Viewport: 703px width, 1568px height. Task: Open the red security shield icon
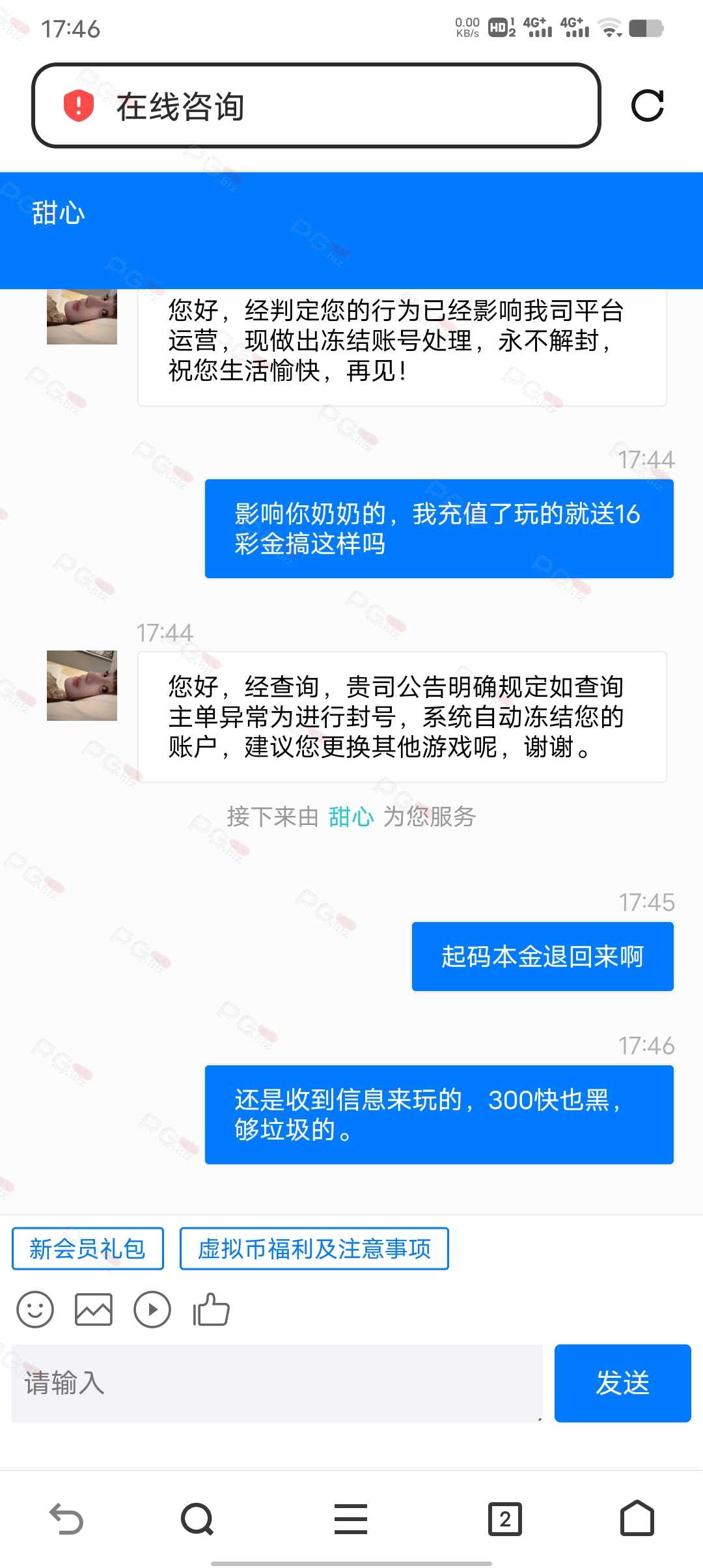click(x=79, y=105)
